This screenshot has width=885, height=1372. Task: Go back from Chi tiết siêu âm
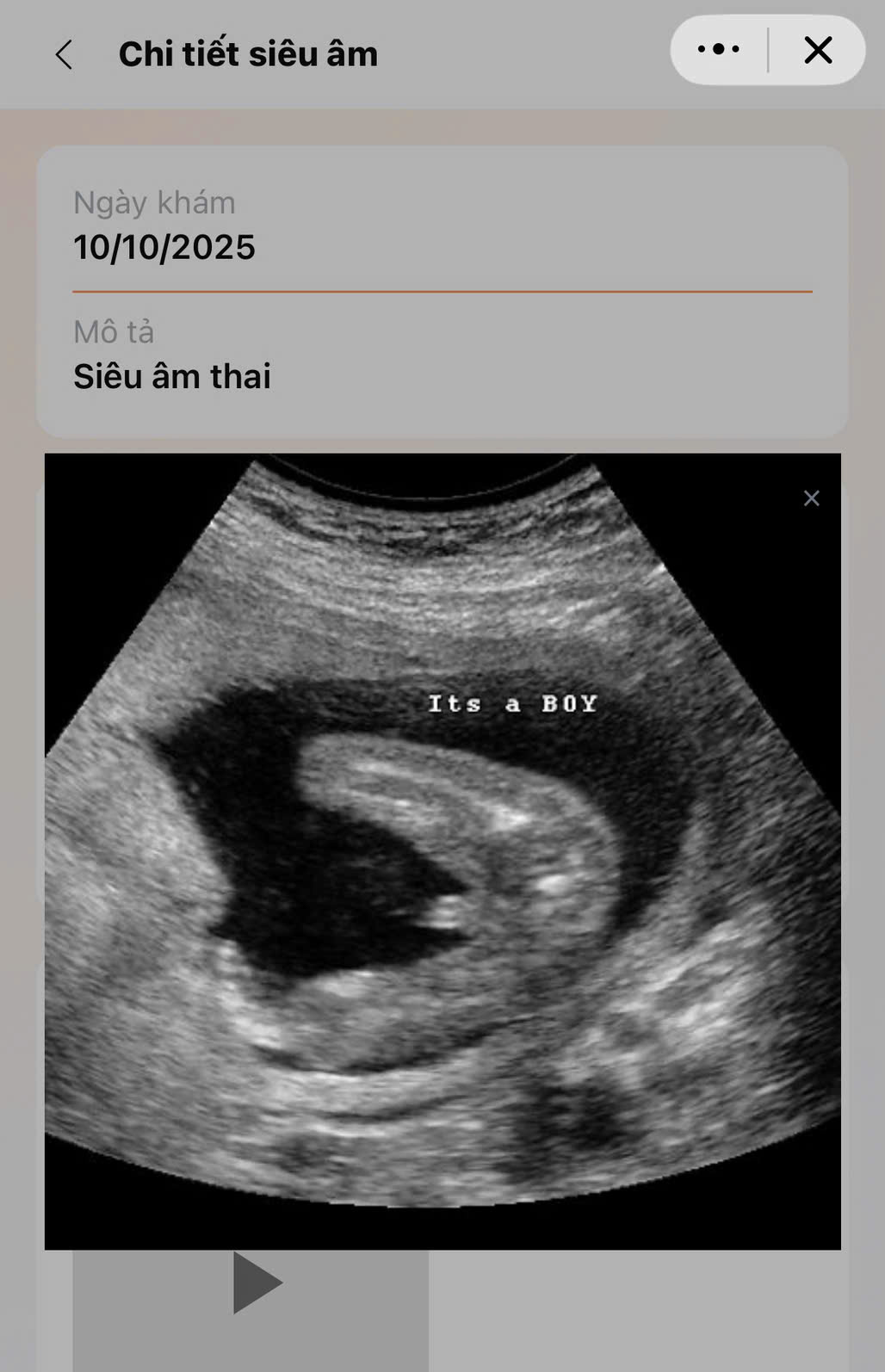64,54
